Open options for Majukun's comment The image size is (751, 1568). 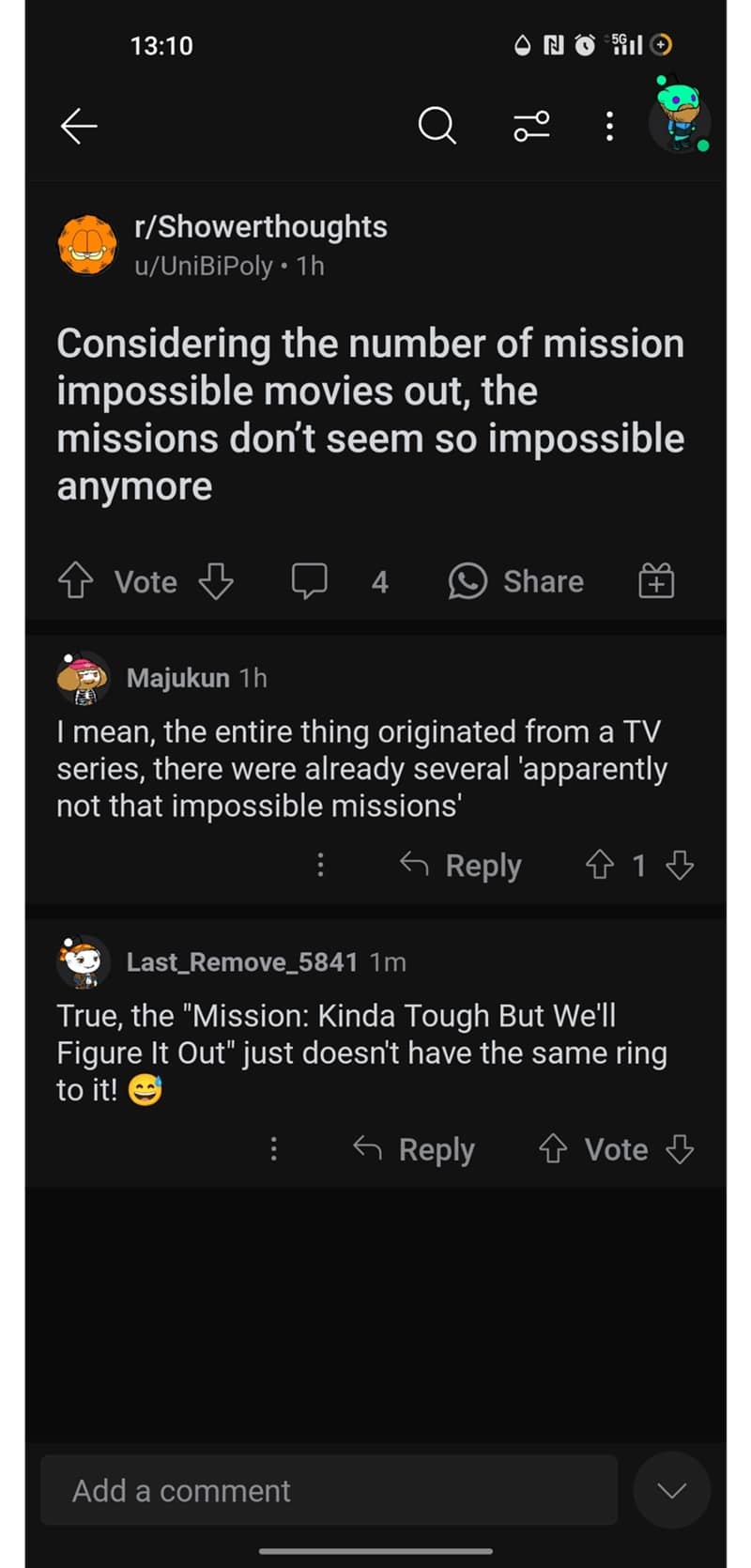click(x=320, y=865)
